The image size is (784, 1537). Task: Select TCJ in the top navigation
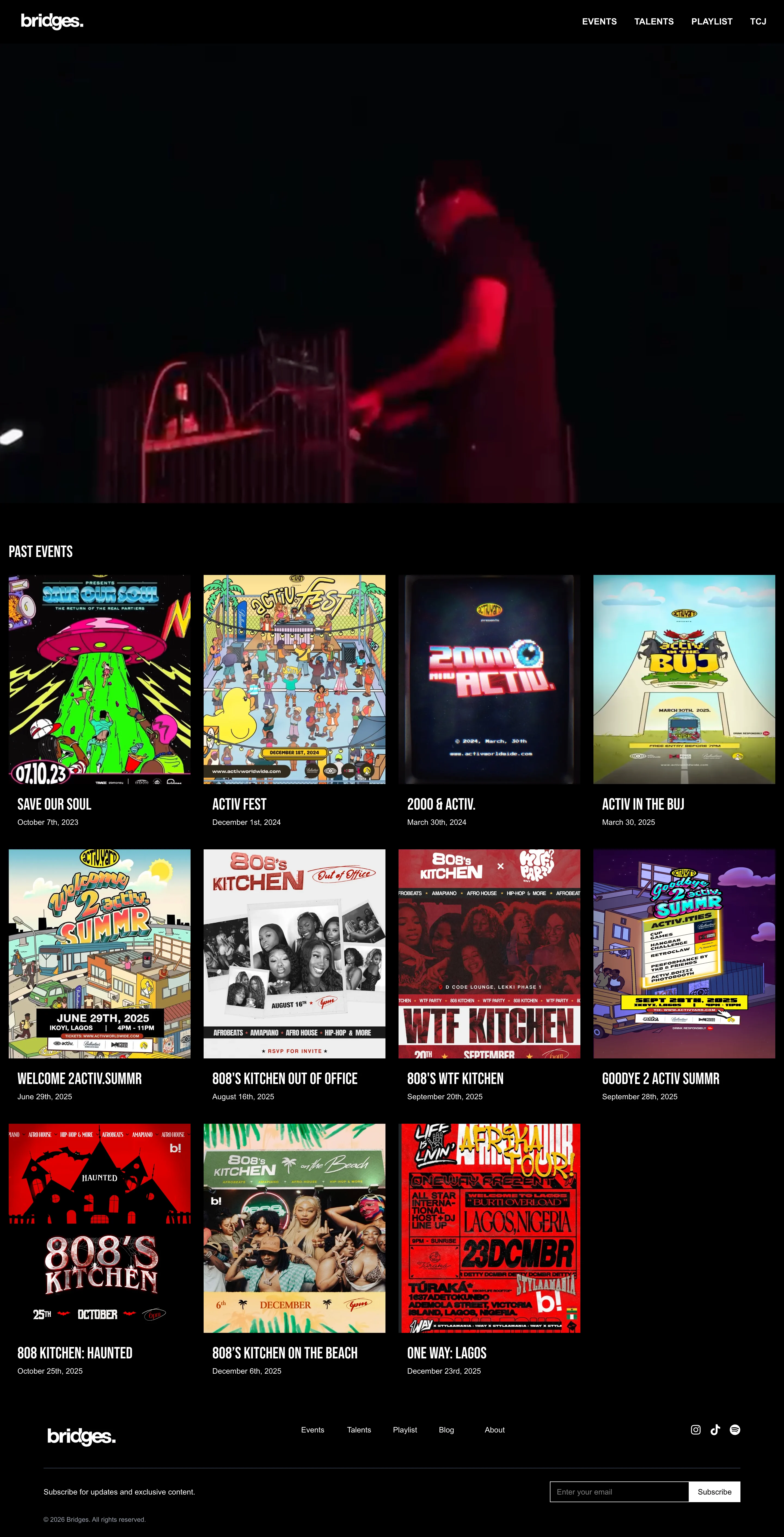point(758,22)
